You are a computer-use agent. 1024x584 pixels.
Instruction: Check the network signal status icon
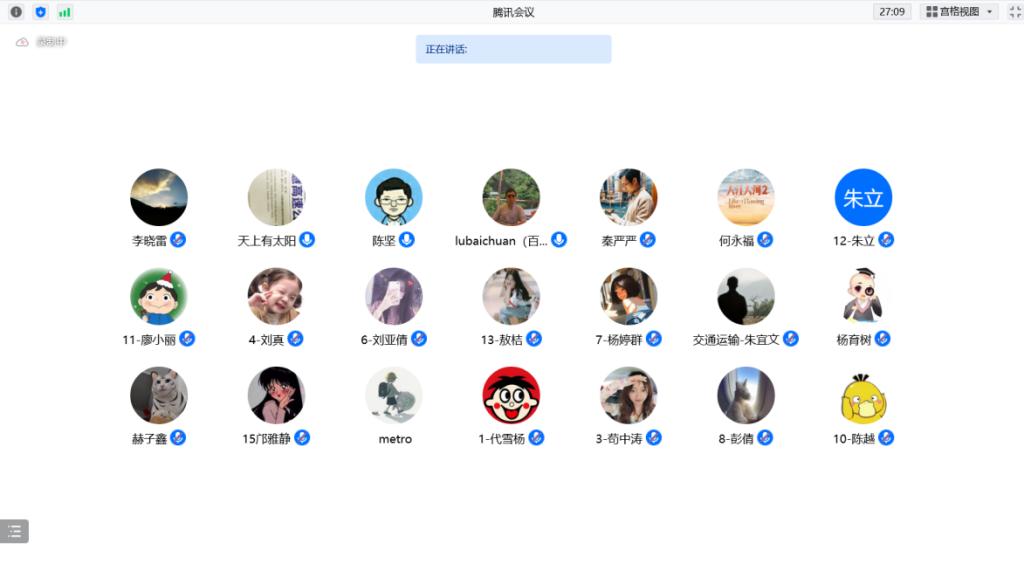pyautogui.click(x=65, y=12)
